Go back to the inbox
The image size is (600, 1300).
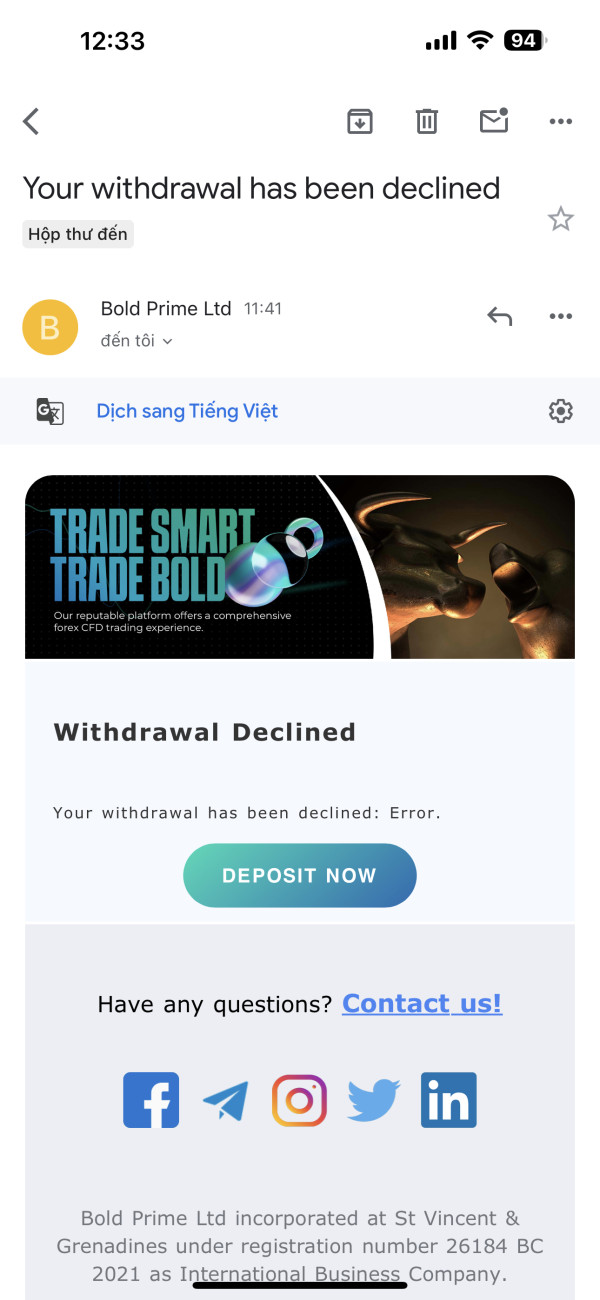click(31, 122)
